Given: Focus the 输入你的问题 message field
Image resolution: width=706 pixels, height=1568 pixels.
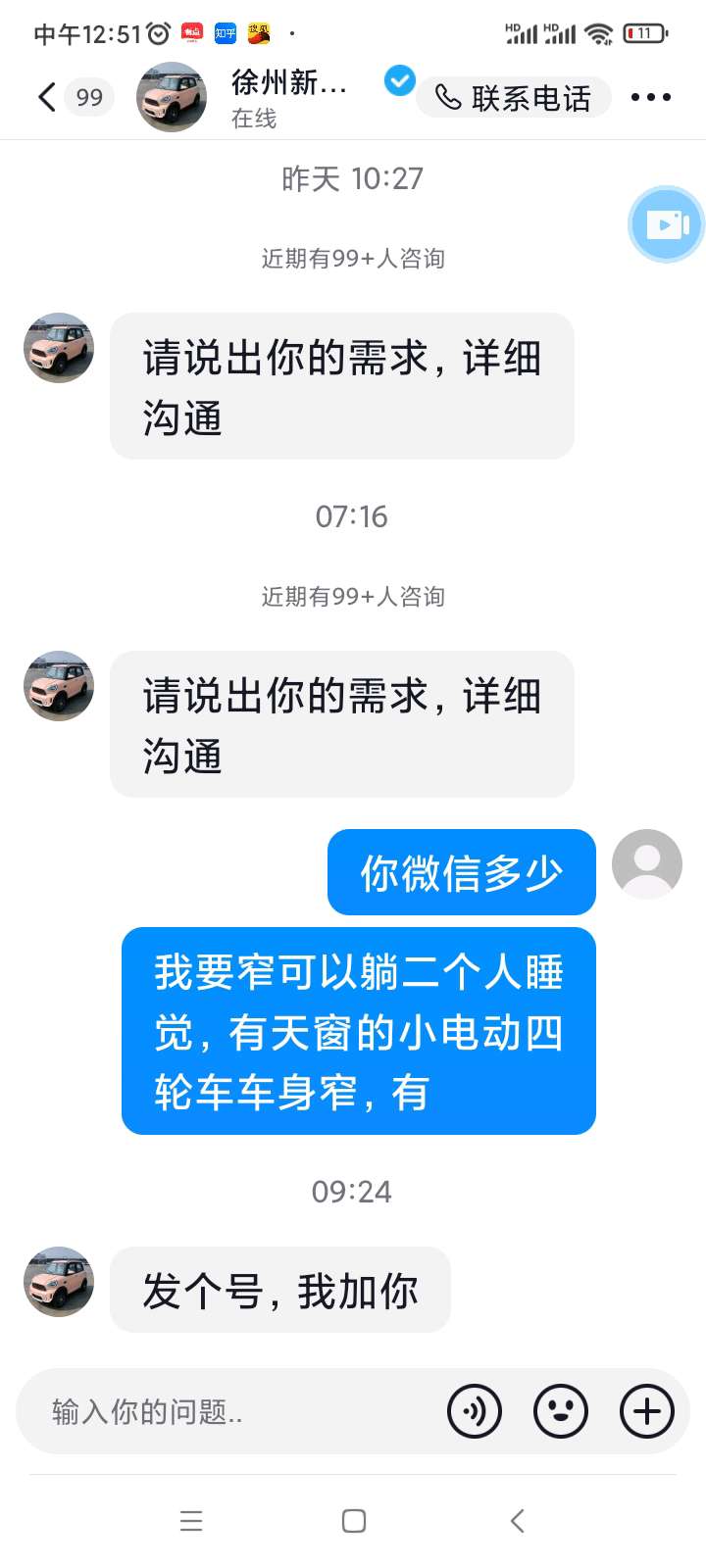Looking at the screenshot, I should point(235,1411).
